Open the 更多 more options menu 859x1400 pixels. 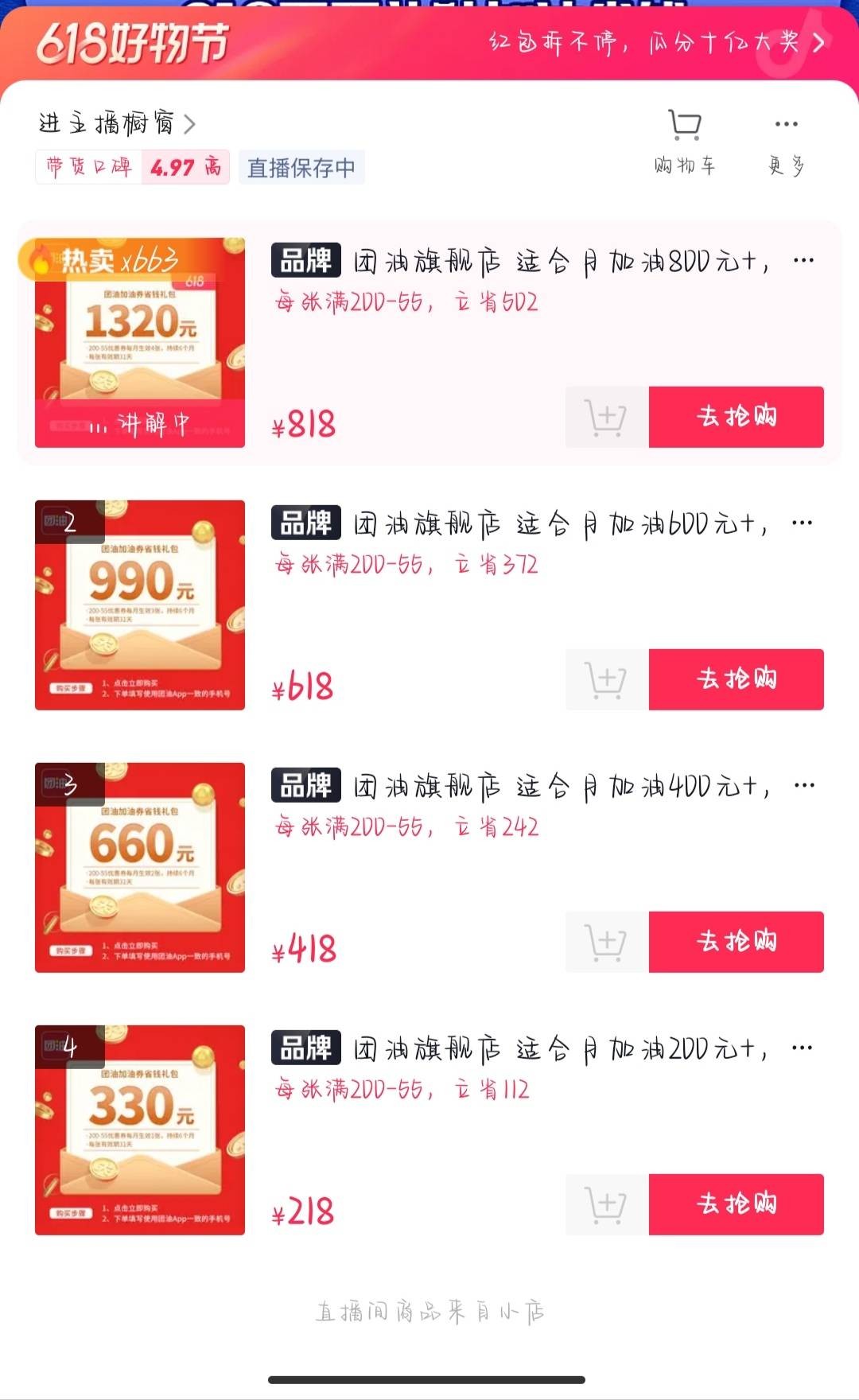[x=786, y=142]
